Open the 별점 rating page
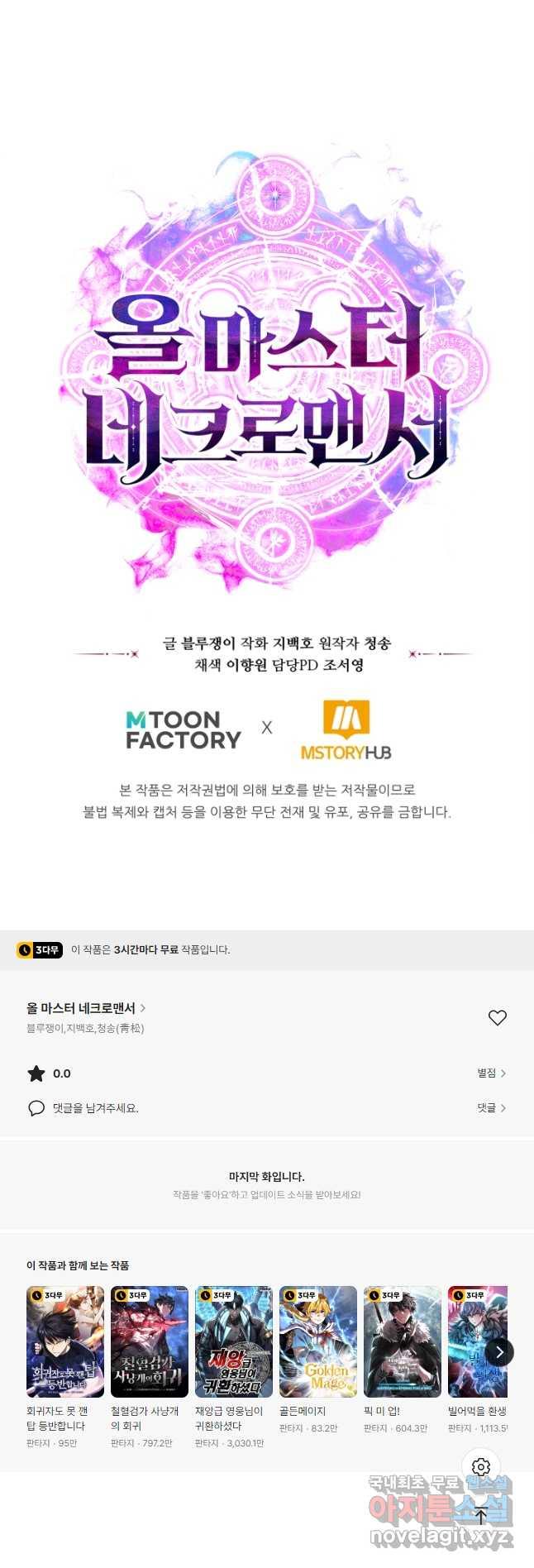Image resolution: width=534 pixels, height=1568 pixels. point(491,1073)
